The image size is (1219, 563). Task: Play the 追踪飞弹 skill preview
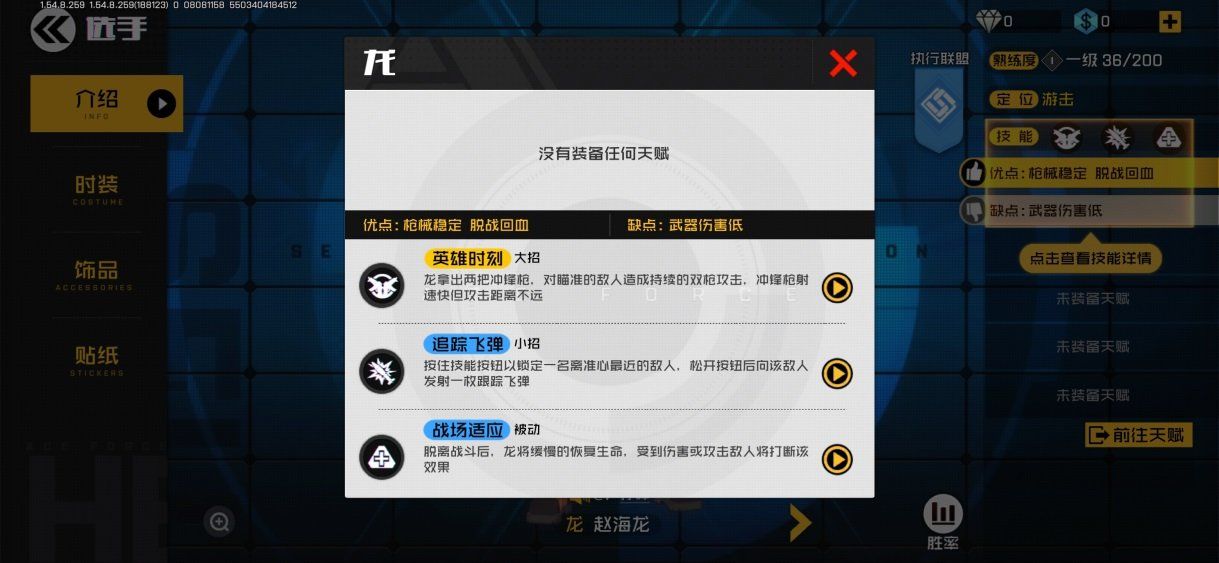(836, 374)
